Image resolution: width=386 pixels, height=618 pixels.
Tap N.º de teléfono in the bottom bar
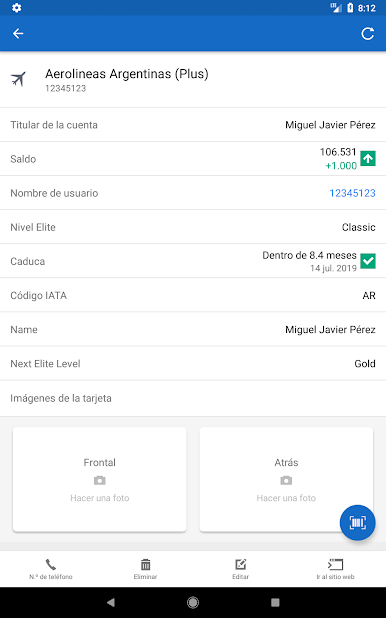pos(50,569)
